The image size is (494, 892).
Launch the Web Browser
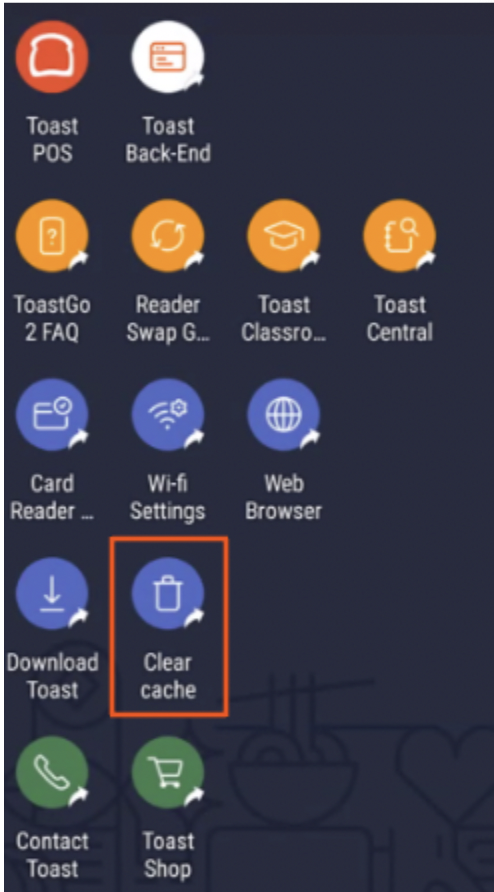[x=283, y=415]
